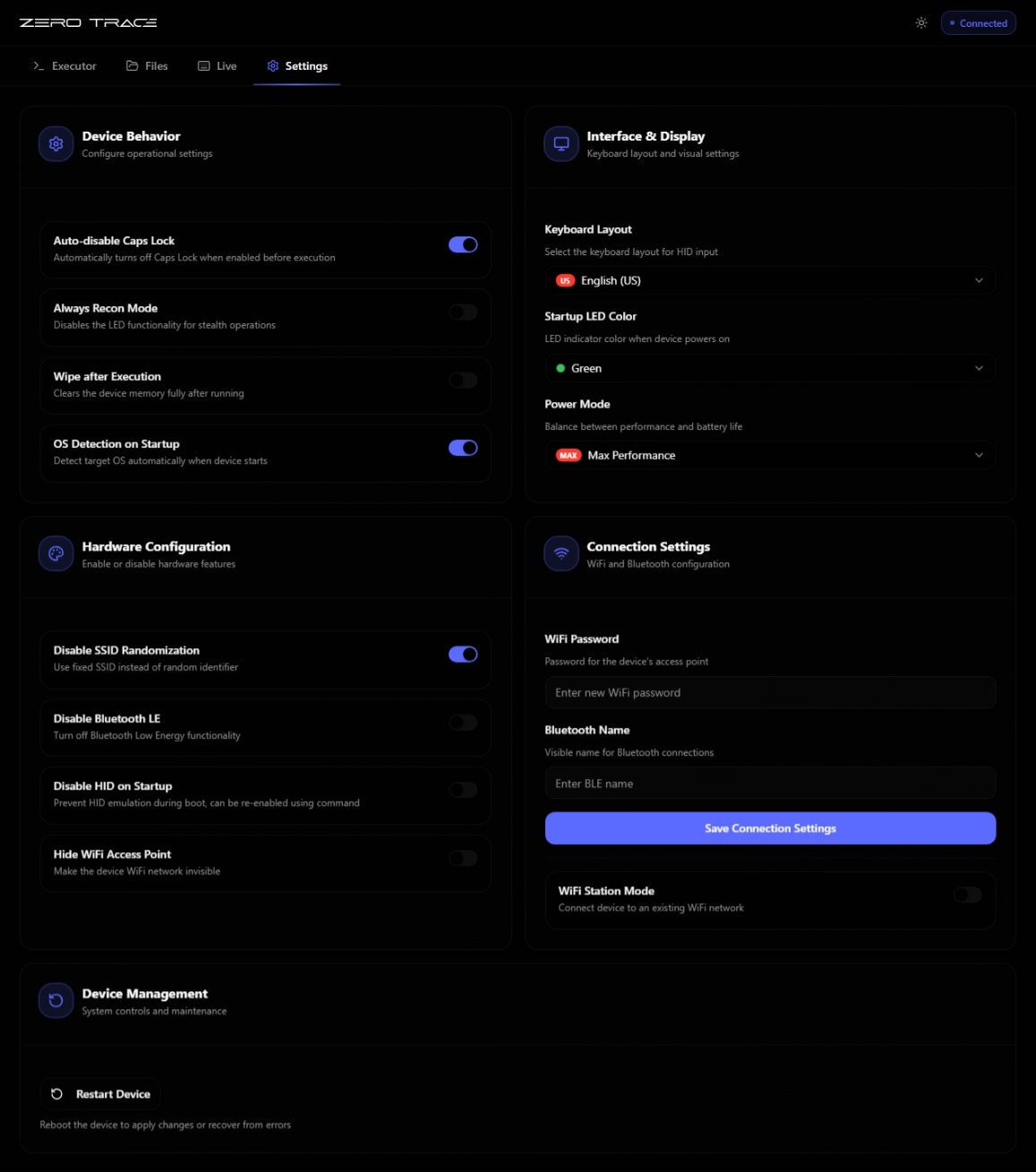Enable WiFi Station Mode

point(967,895)
